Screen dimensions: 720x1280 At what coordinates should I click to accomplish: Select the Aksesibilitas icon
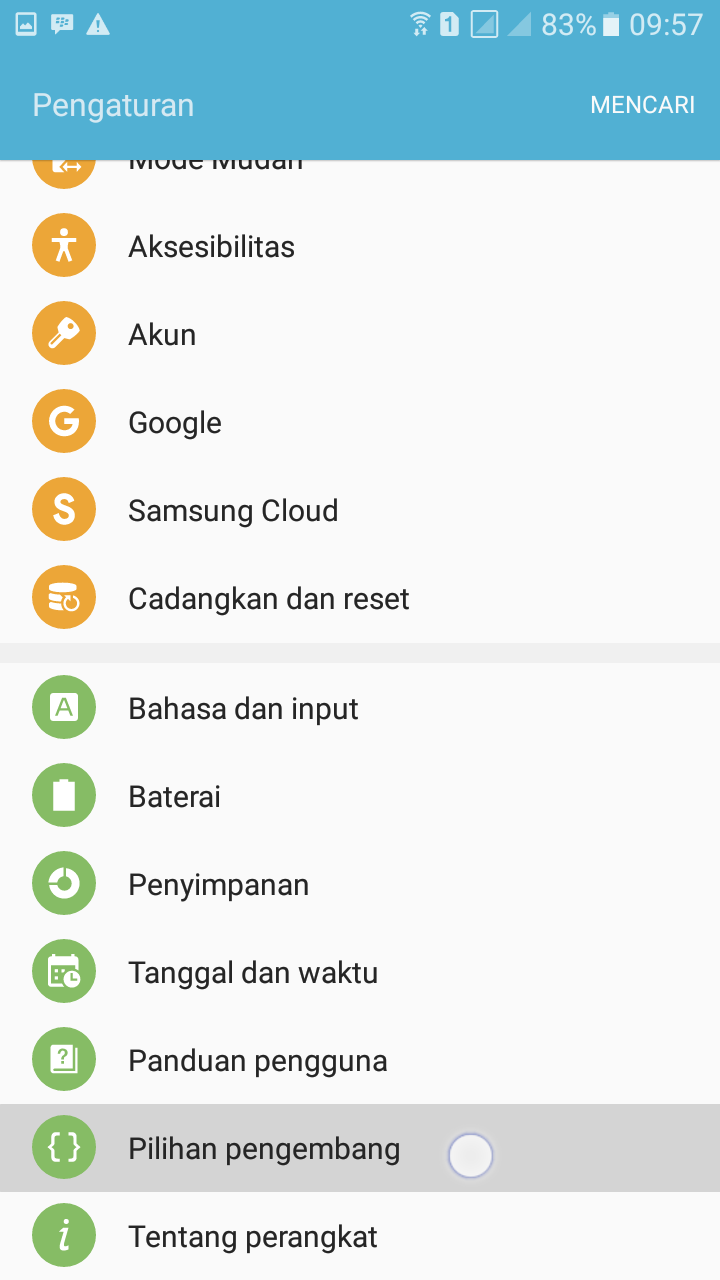tap(64, 245)
